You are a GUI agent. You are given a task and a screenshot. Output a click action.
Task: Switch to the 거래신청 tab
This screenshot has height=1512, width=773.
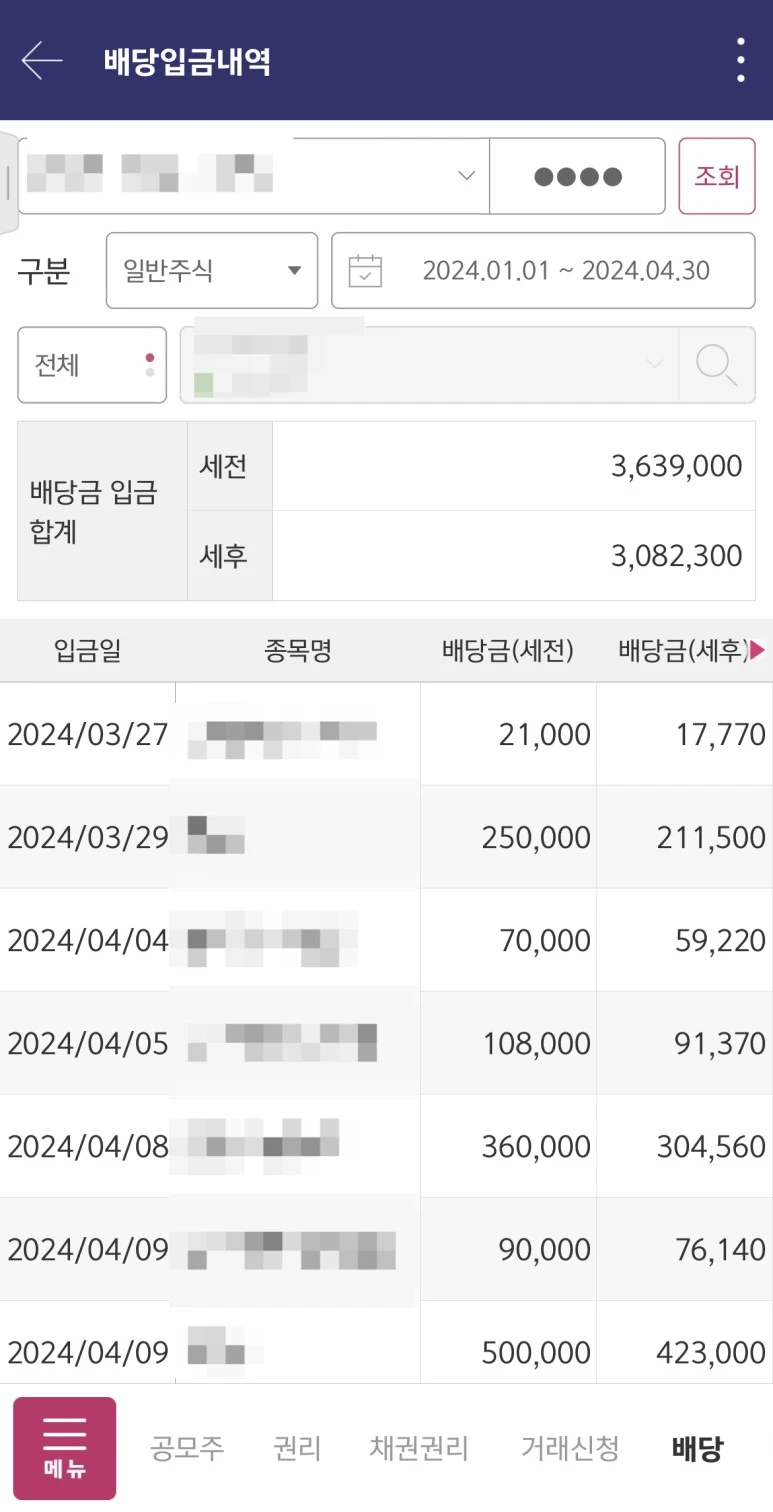coord(570,1448)
